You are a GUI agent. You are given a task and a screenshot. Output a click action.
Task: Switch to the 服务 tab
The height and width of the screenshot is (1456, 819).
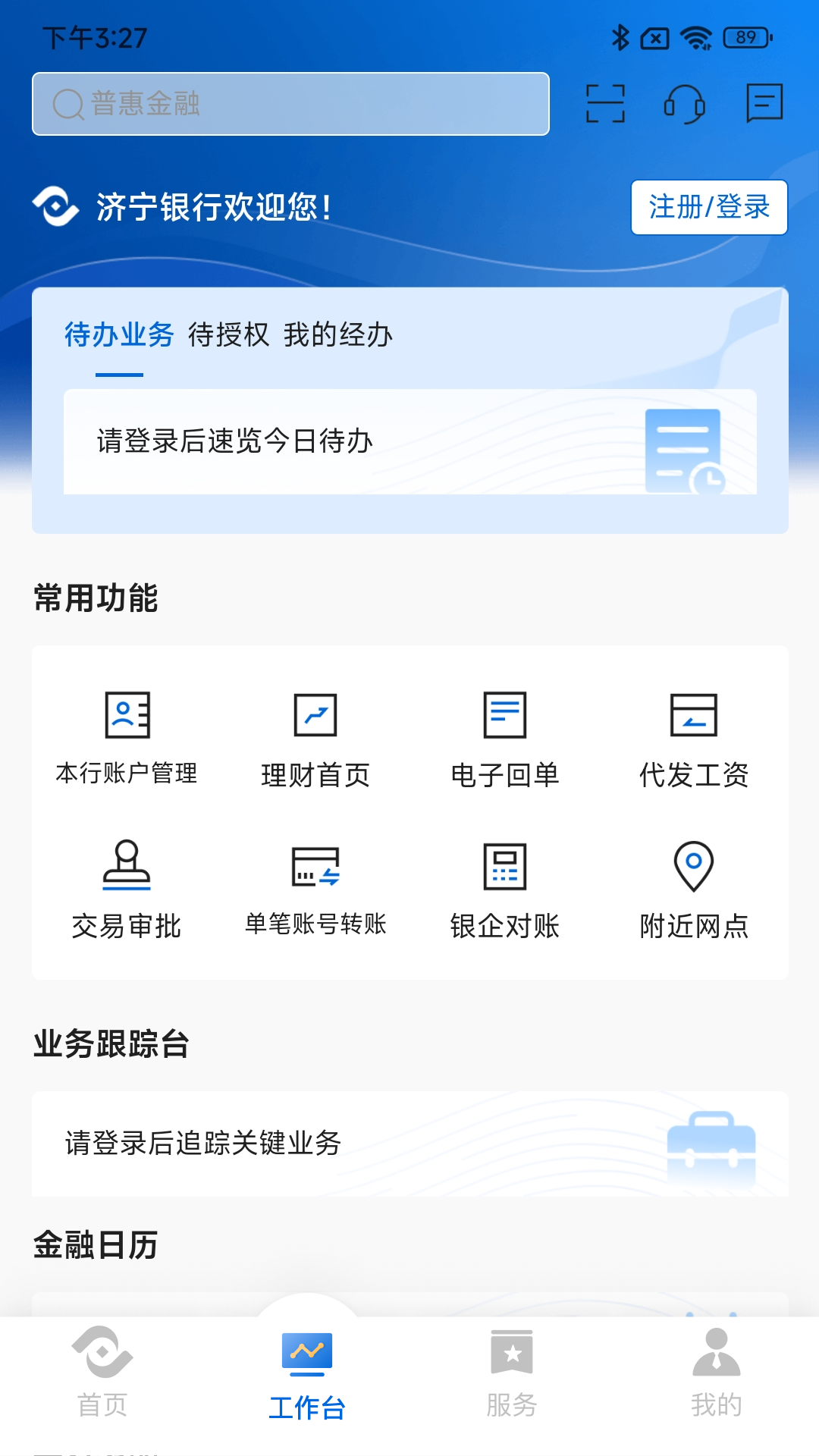tap(512, 1373)
